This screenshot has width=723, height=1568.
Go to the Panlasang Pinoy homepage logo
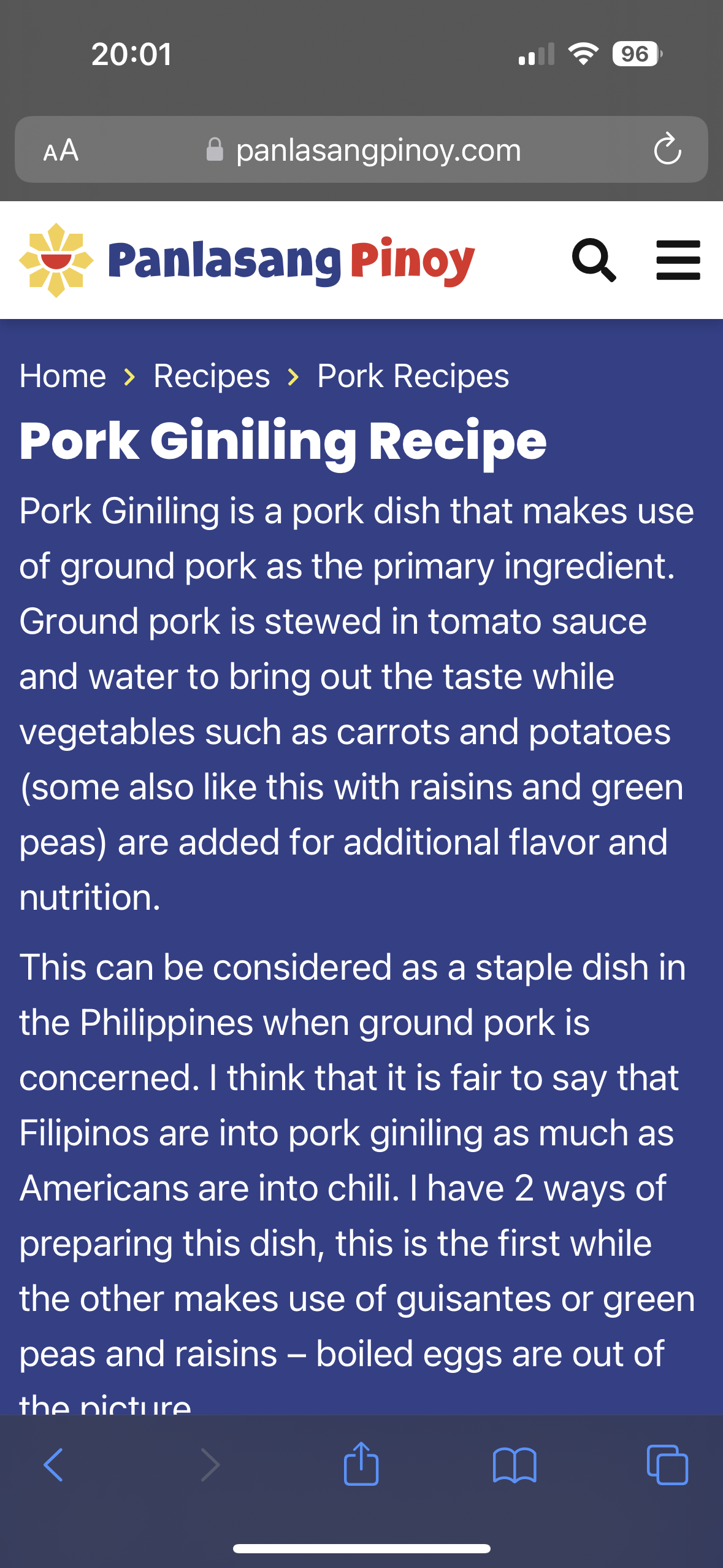[247, 260]
